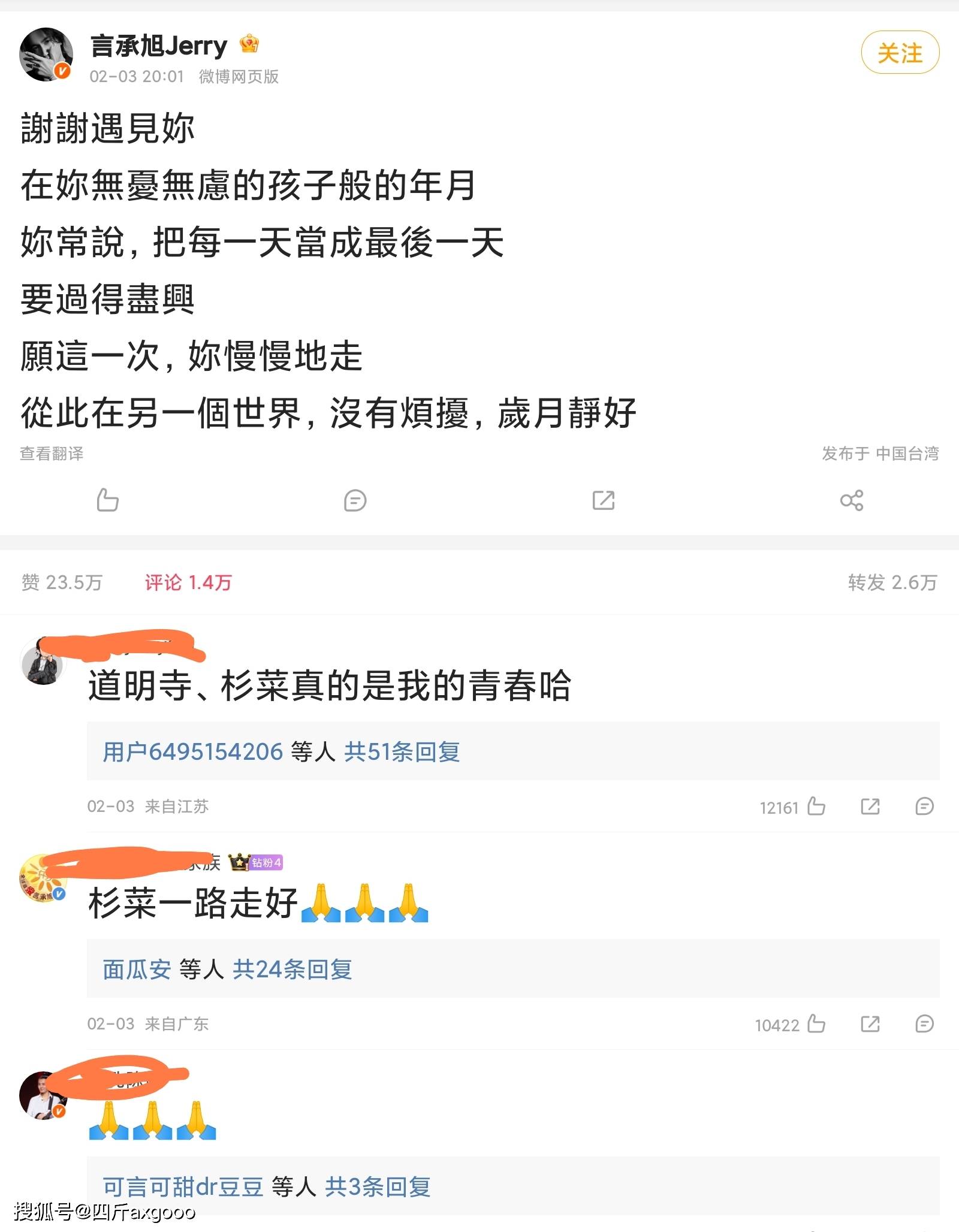959x1232 pixels.
Task: Switch to the 赞 23.5万 tab
Action: tap(62, 582)
